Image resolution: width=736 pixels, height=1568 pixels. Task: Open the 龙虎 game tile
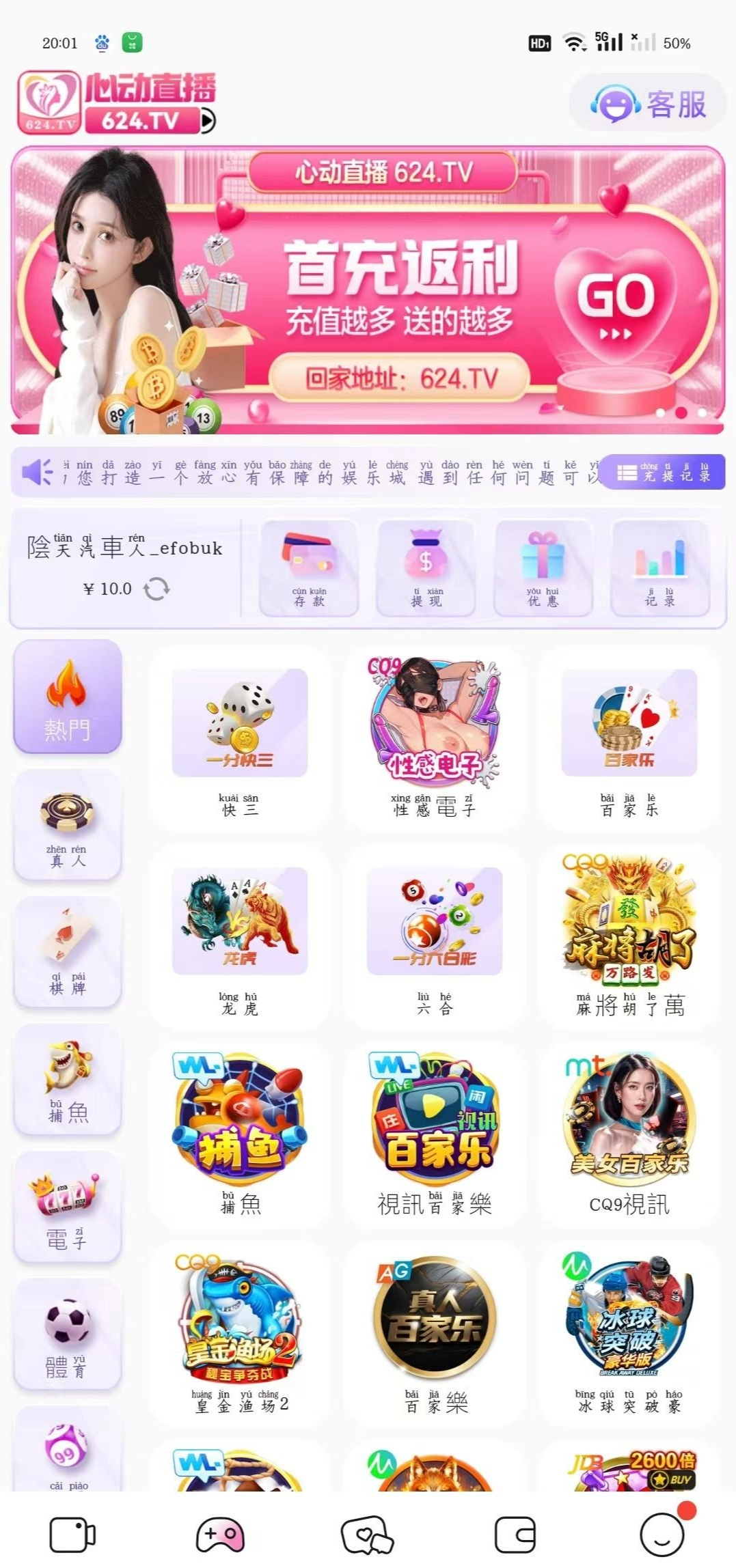coord(239,937)
